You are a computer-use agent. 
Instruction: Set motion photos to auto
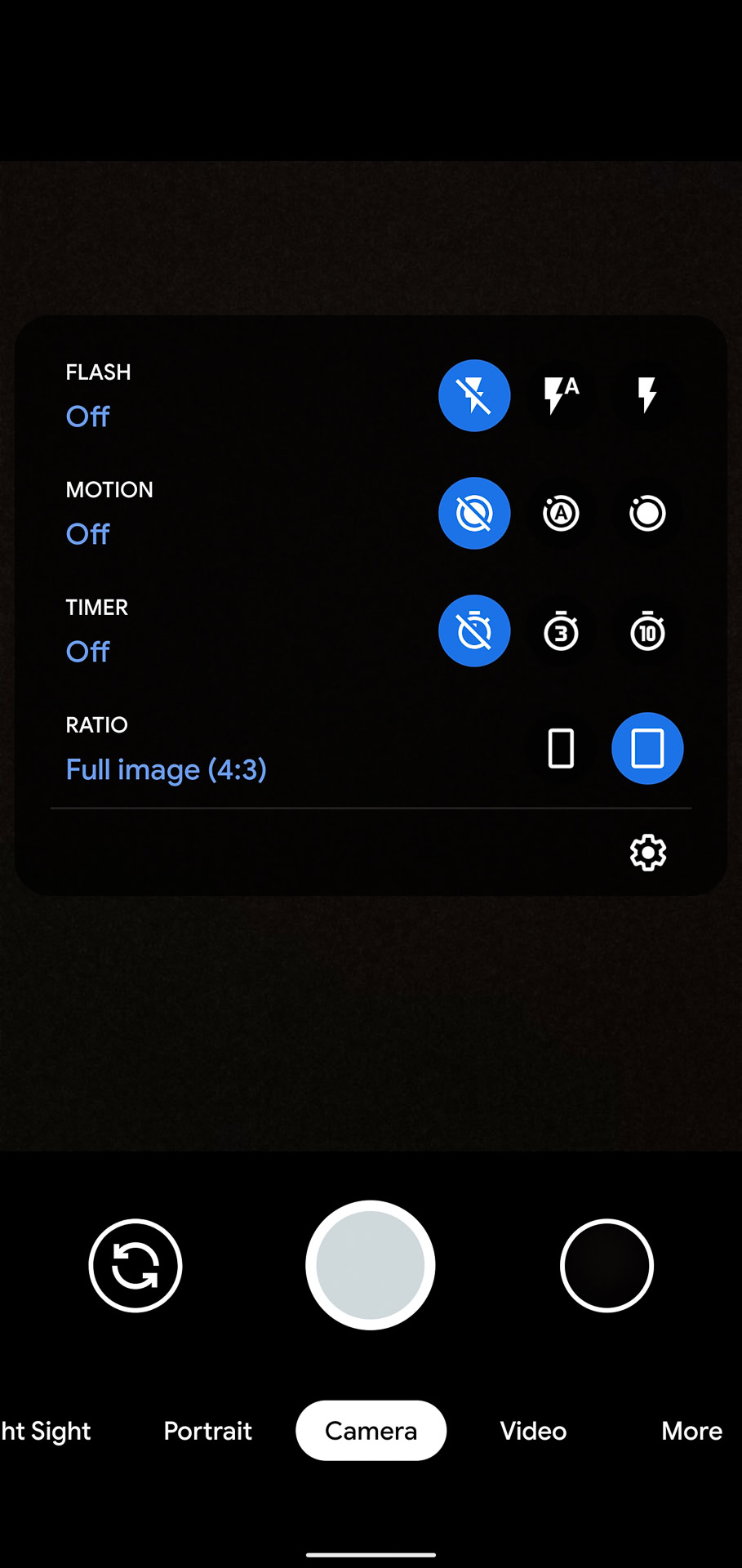561,514
